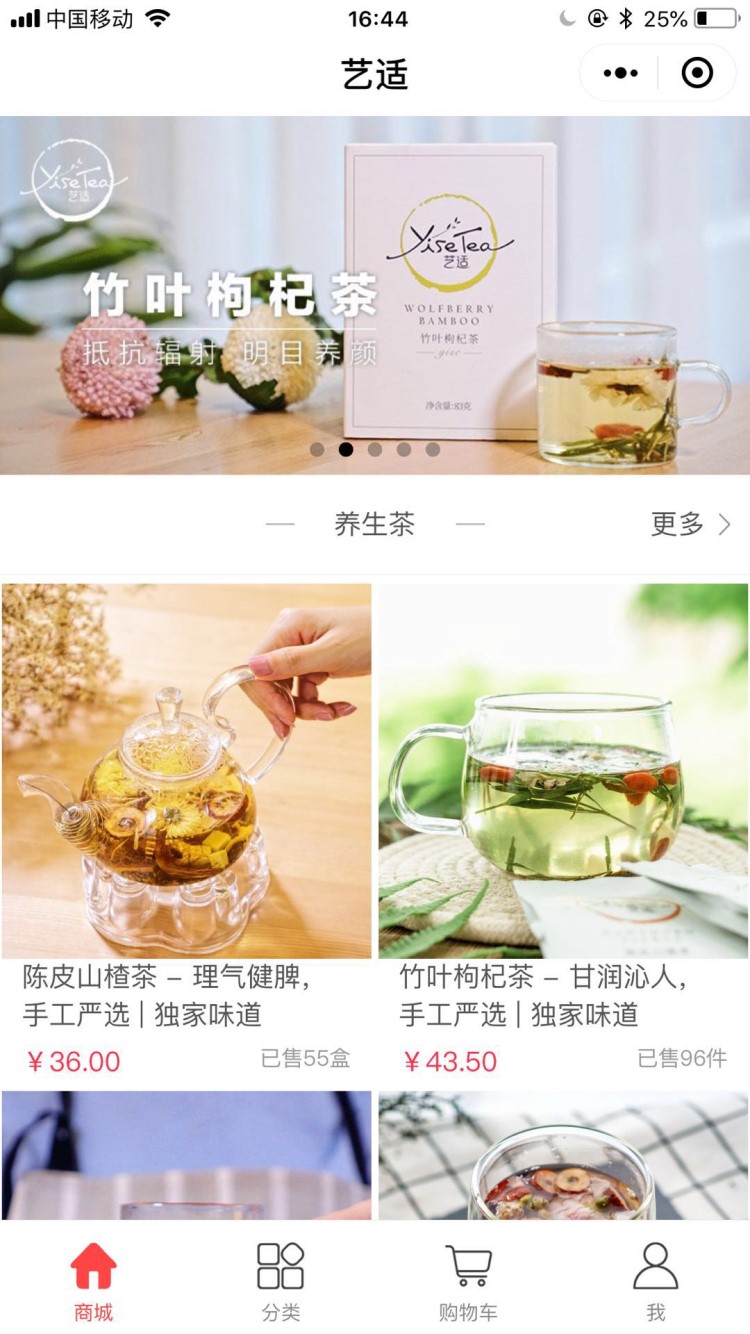Image resolution: width=750 pixels, height=1334 pixels.
Task: Select the 商城 home tab
Action: tap(94, 1281)
